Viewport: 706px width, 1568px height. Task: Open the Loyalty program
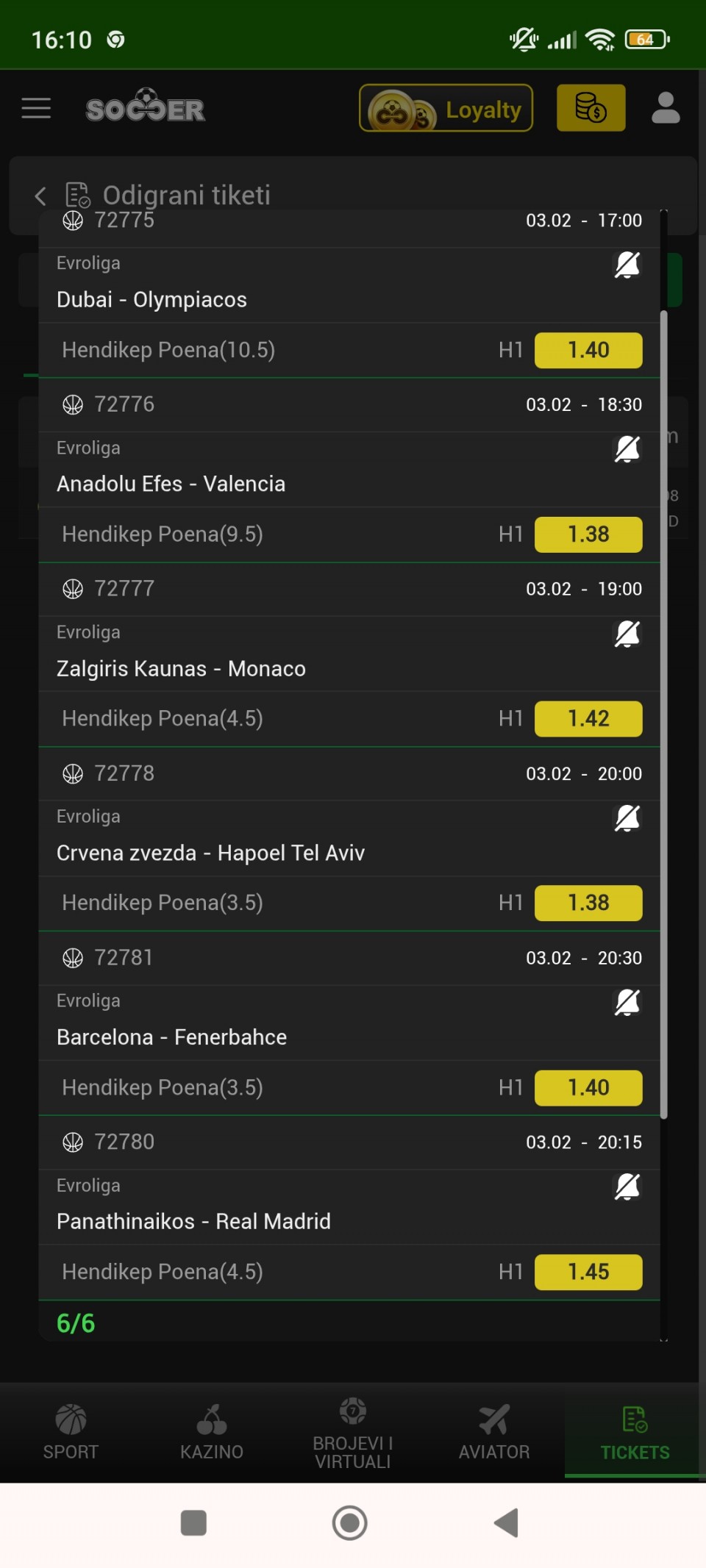(x=446, y=108)
